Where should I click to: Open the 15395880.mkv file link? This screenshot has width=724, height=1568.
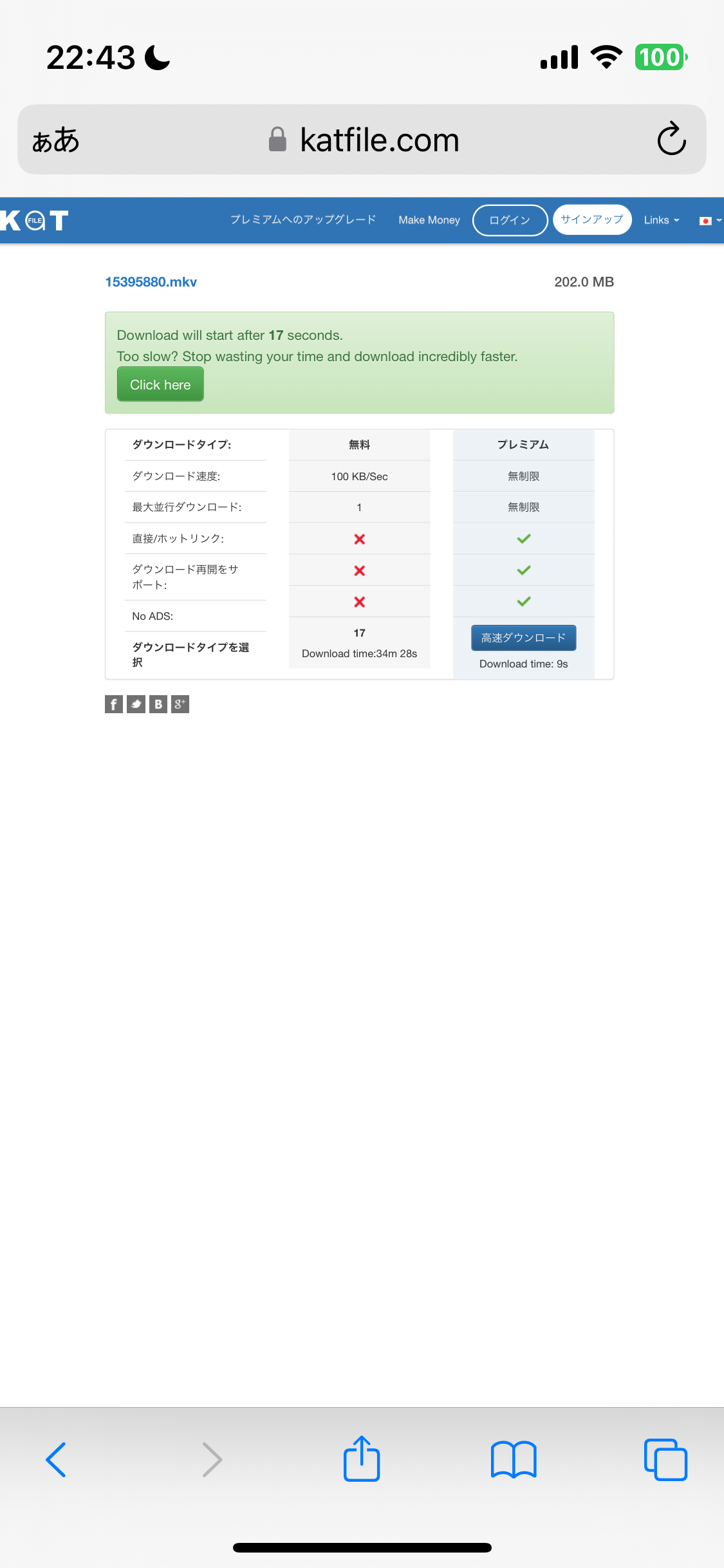pos(151,282)
